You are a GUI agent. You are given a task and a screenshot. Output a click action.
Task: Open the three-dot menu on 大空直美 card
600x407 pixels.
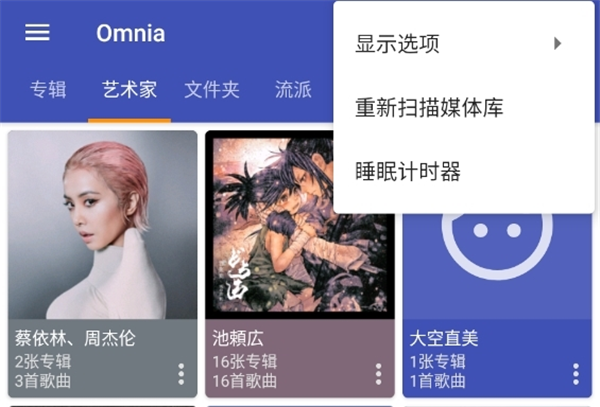coord(576,374)
